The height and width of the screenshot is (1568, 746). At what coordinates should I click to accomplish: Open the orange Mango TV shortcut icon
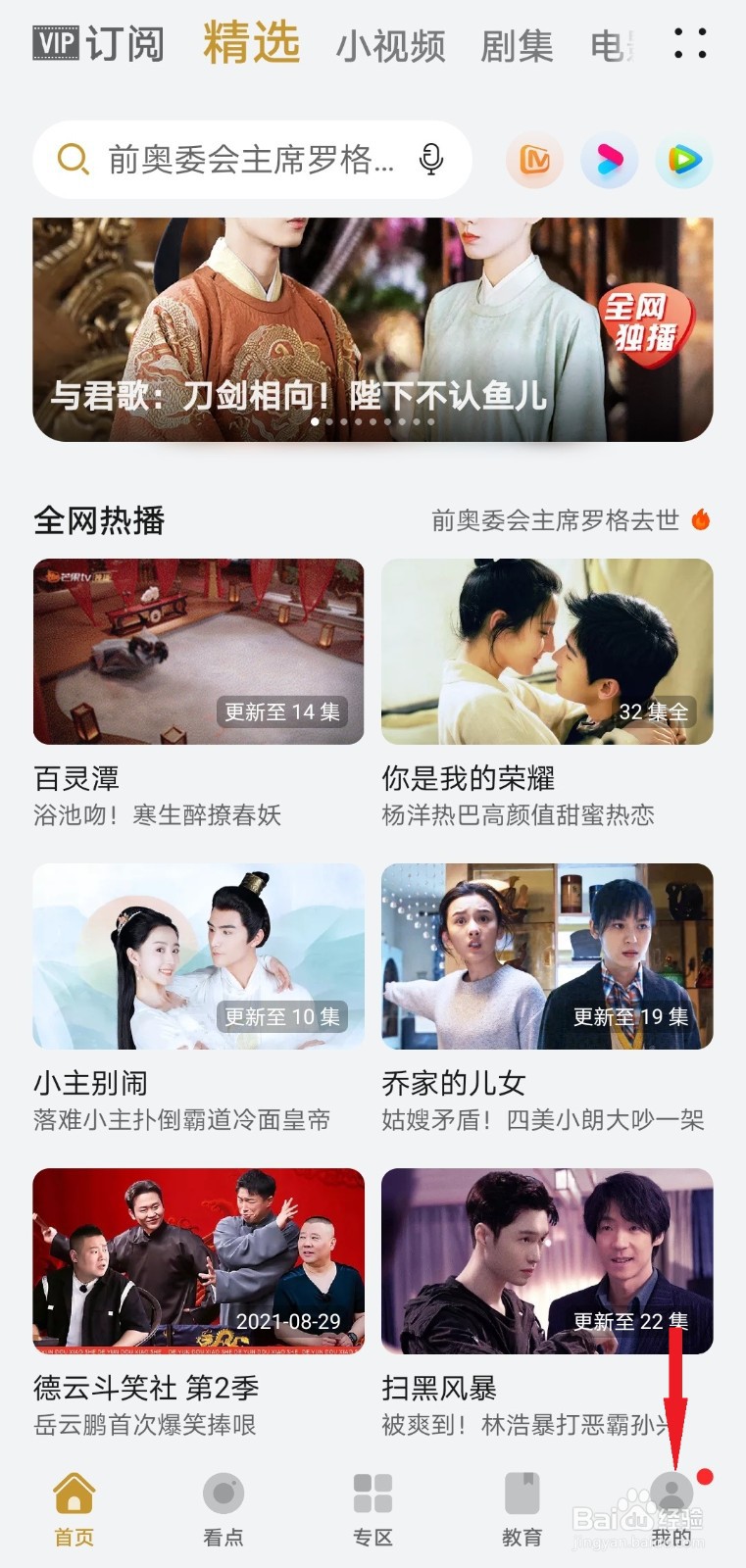tap(534, 160)
